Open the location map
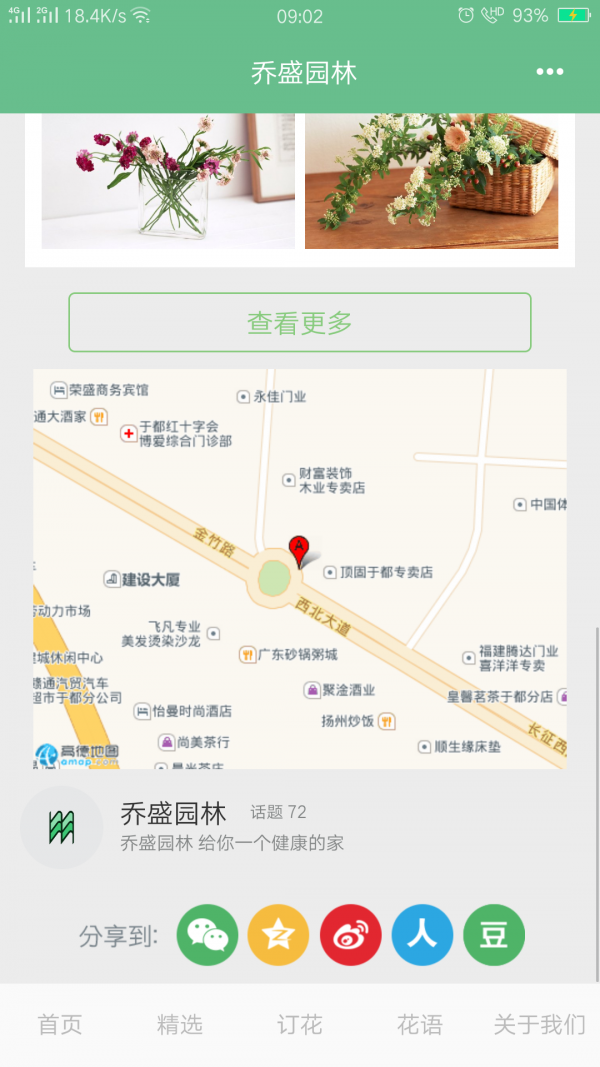The width and height of the screenshot is (600, 1067). pyautogui.click(x=300, y=568)
